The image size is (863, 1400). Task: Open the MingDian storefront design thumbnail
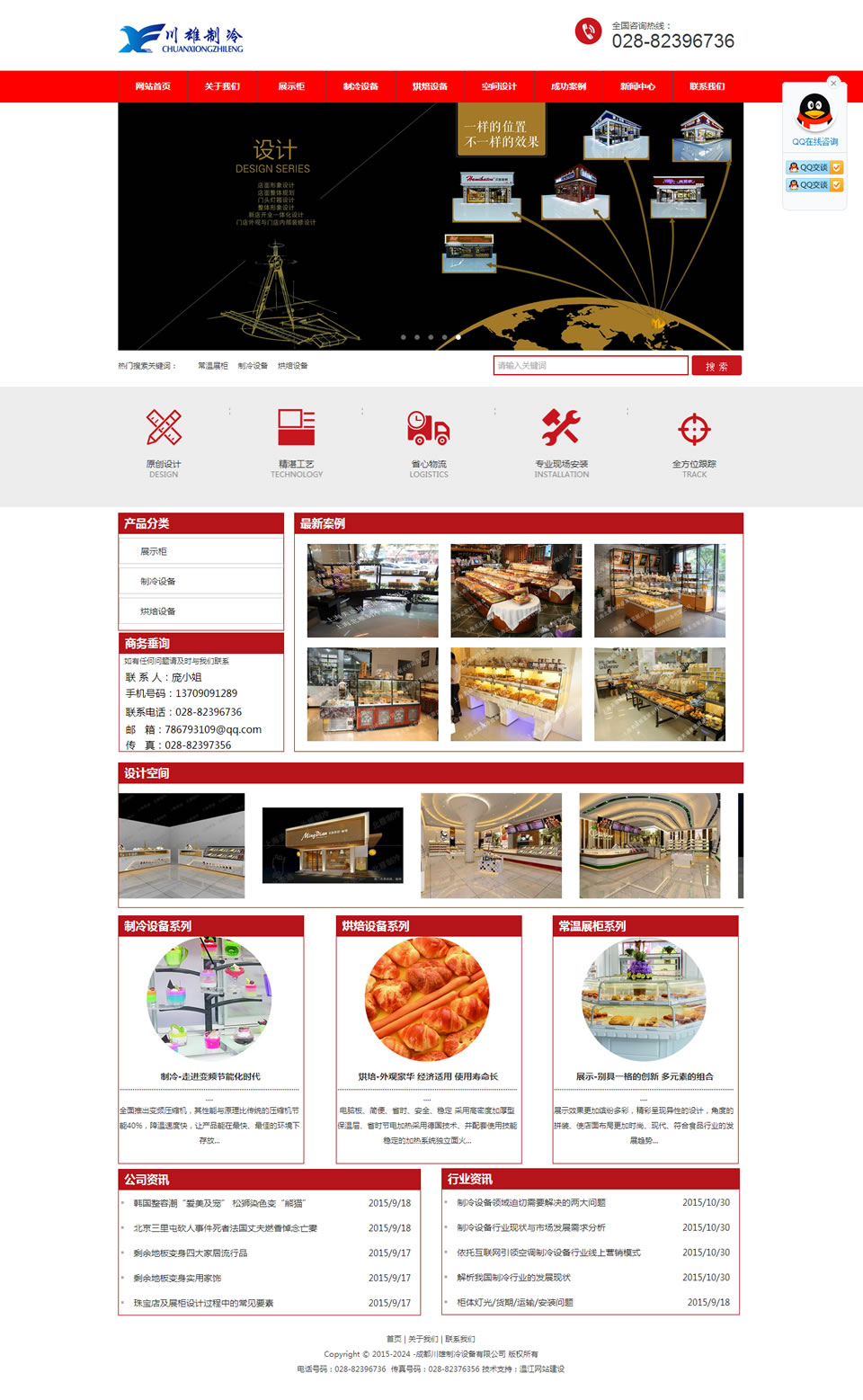333,845
